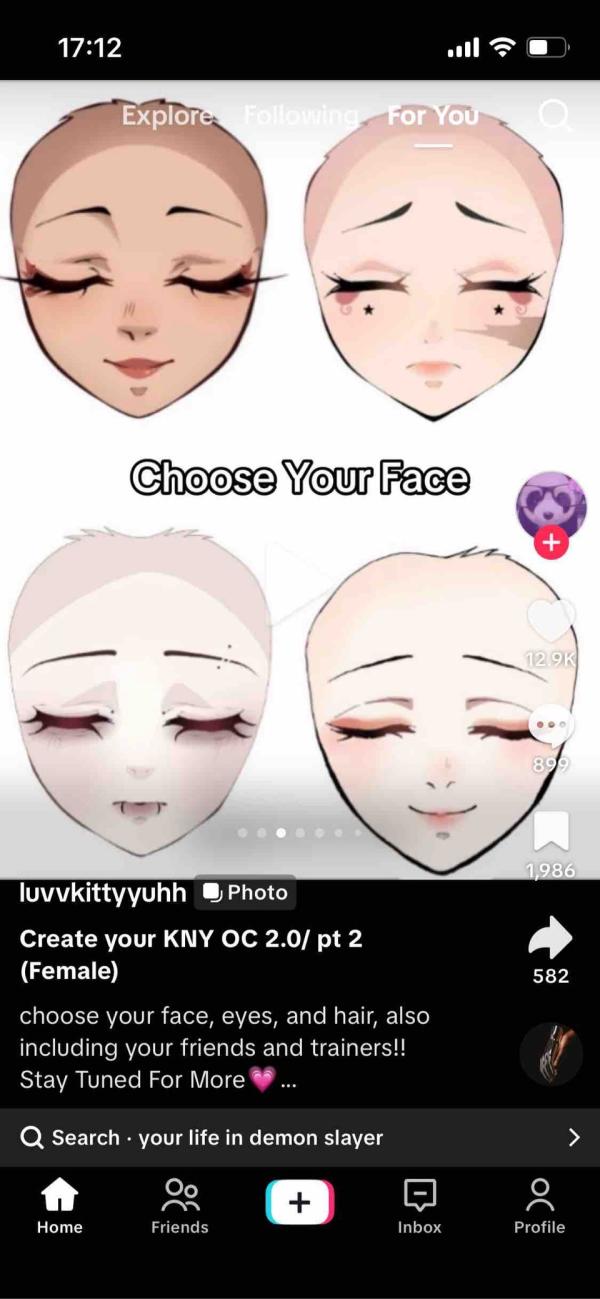Open the search magnifier icon
This screenshot has height=1299, width=600.
tap(553, 117)
